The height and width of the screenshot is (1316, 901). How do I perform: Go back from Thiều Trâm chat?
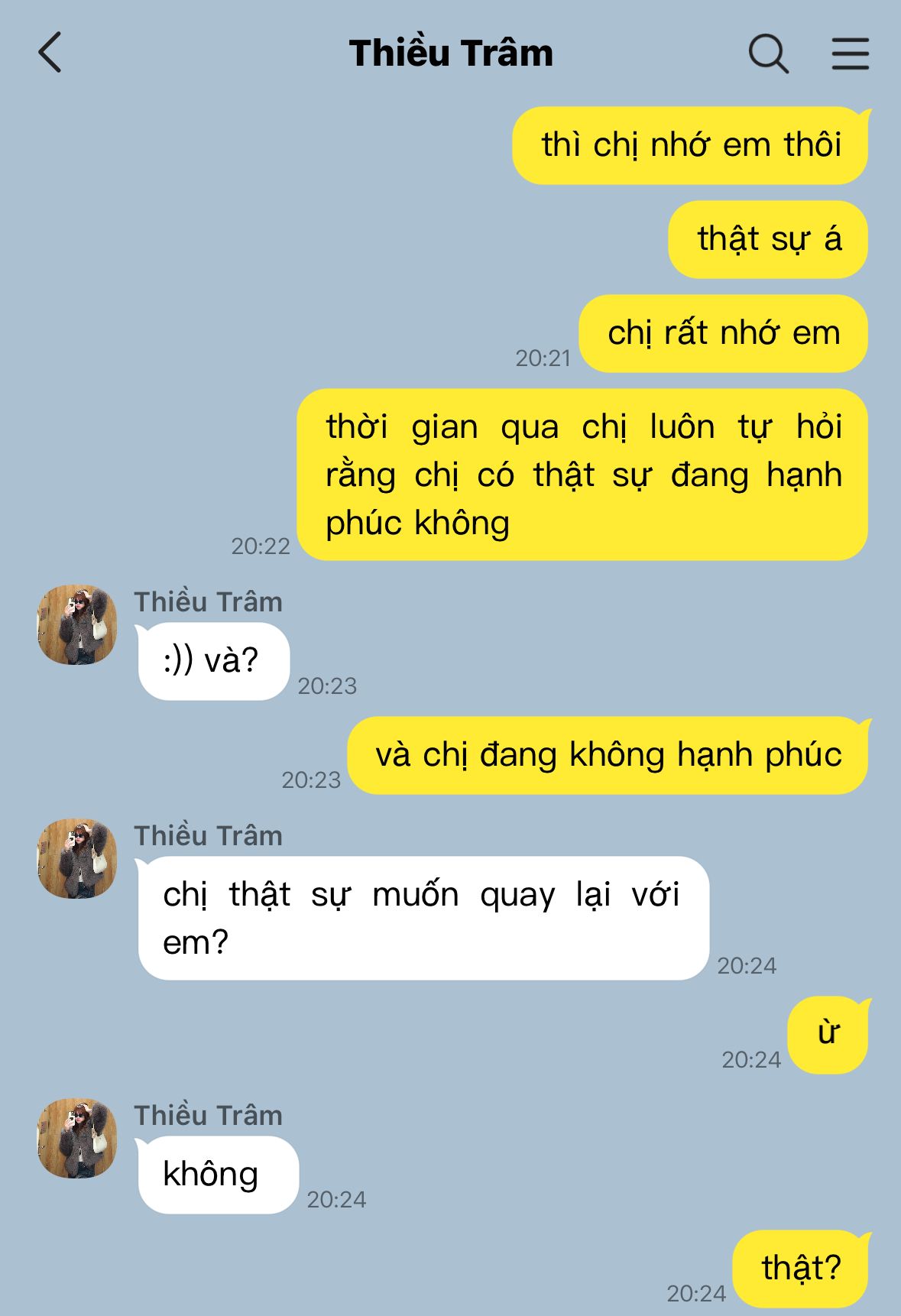(x=50, y=53)
